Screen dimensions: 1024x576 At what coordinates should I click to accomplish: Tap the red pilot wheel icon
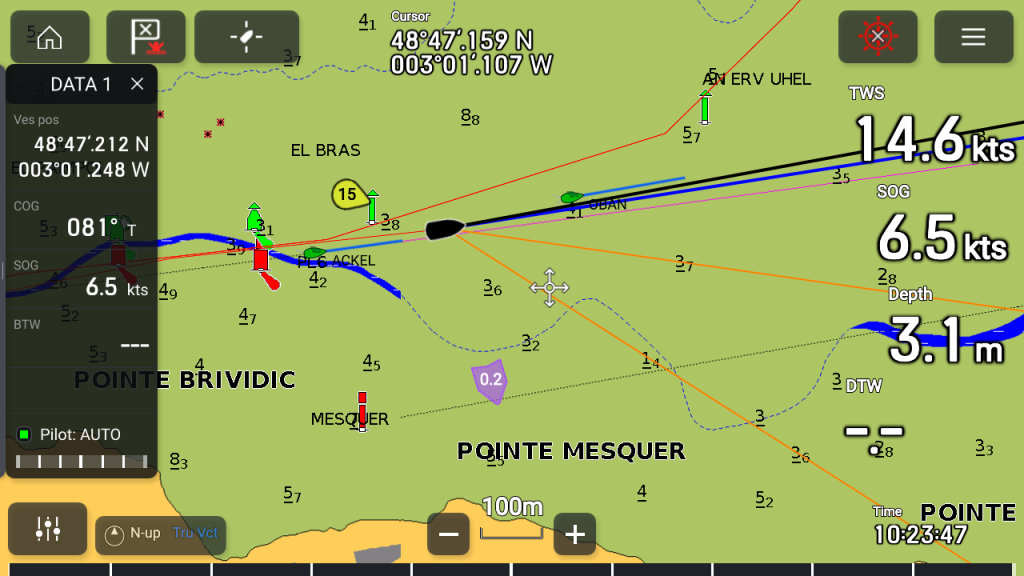[878, 37]
